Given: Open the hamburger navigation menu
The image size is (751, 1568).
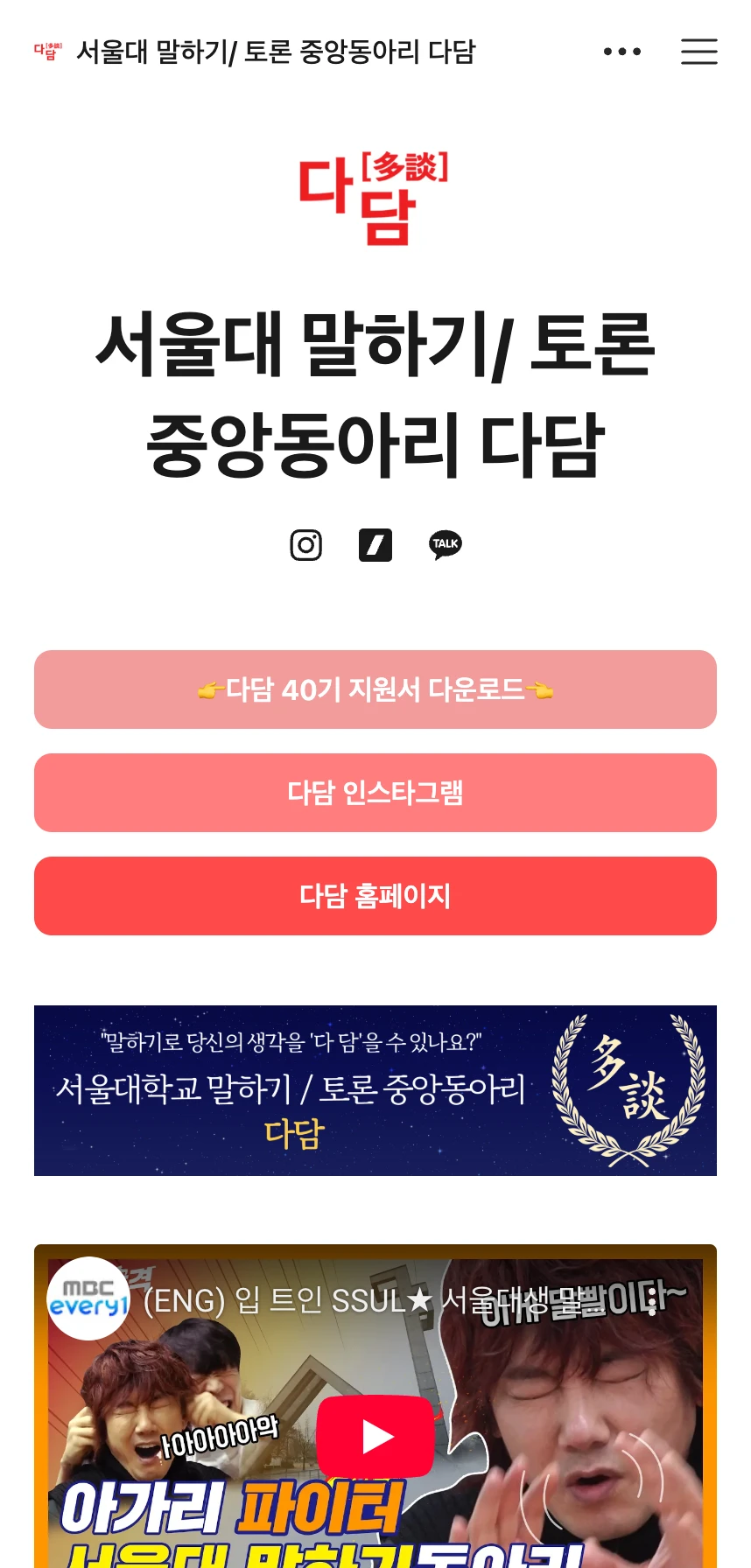Looking at the screenshot, I should pyautogui.click(x=698, y=52).
